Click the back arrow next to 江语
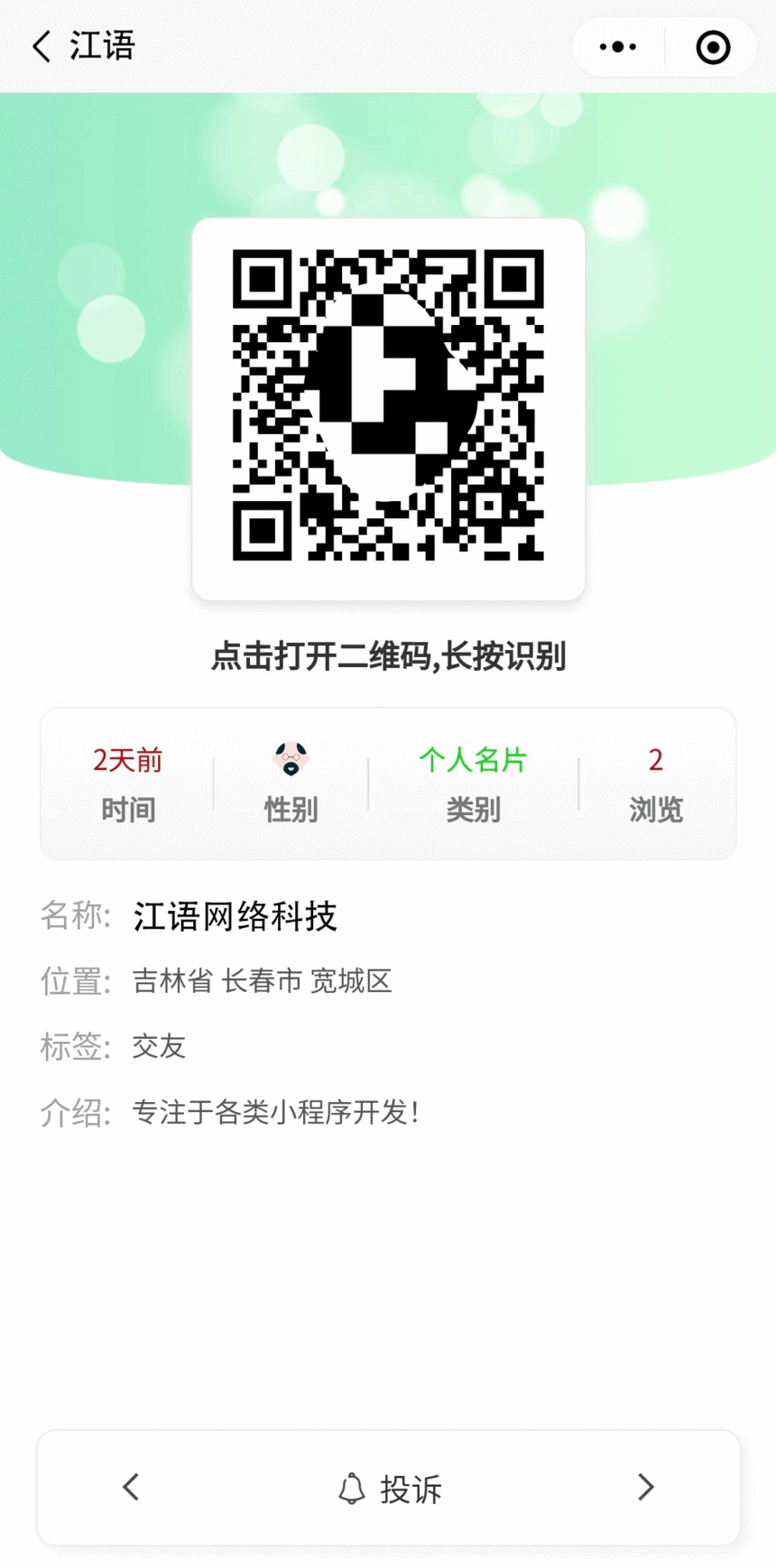Image resolution: width=776 pixels, height=1568 pixels. coord(41,46)
